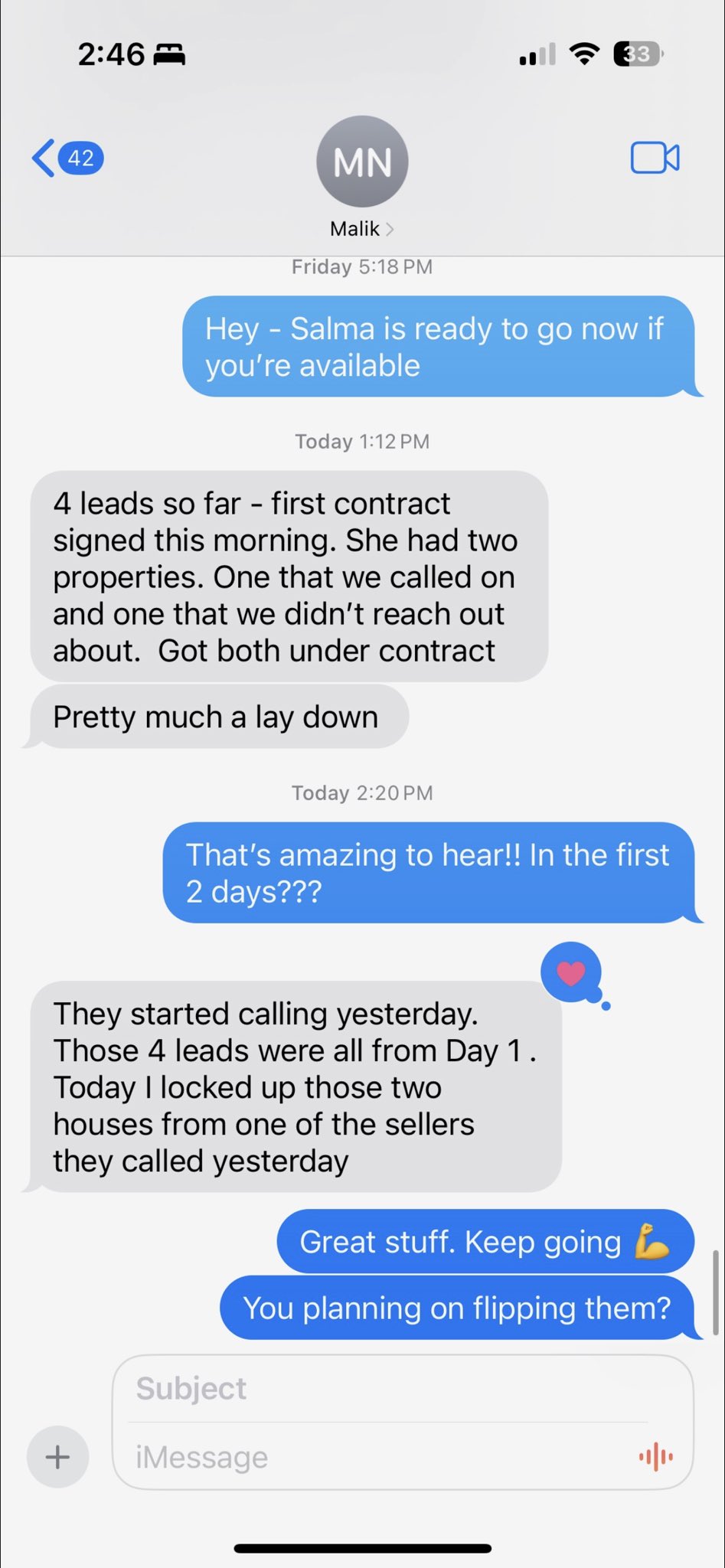Open the plus attachments menu

tap(58, 1456)
